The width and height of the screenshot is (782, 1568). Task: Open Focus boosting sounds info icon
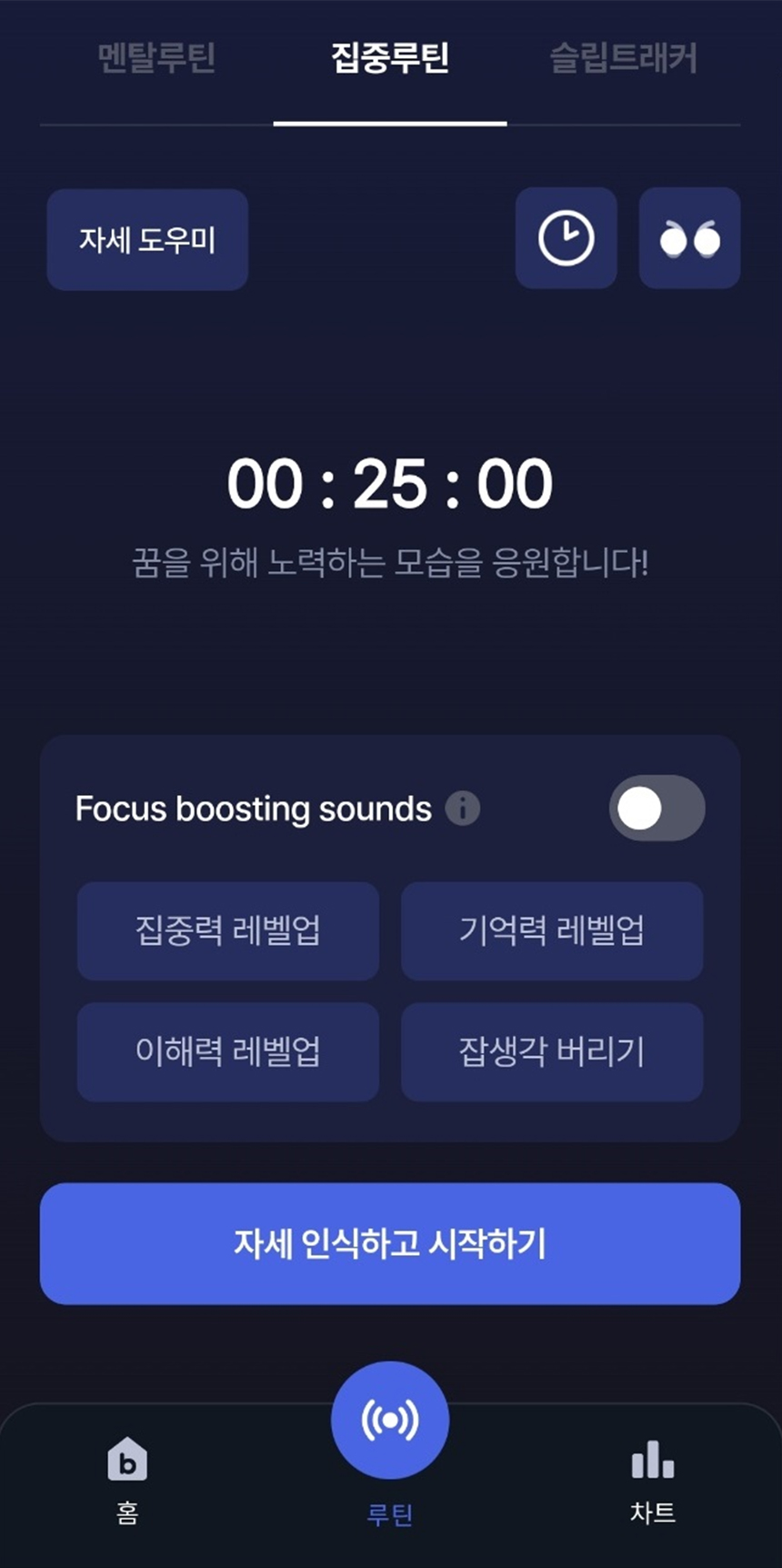point(462,808)
